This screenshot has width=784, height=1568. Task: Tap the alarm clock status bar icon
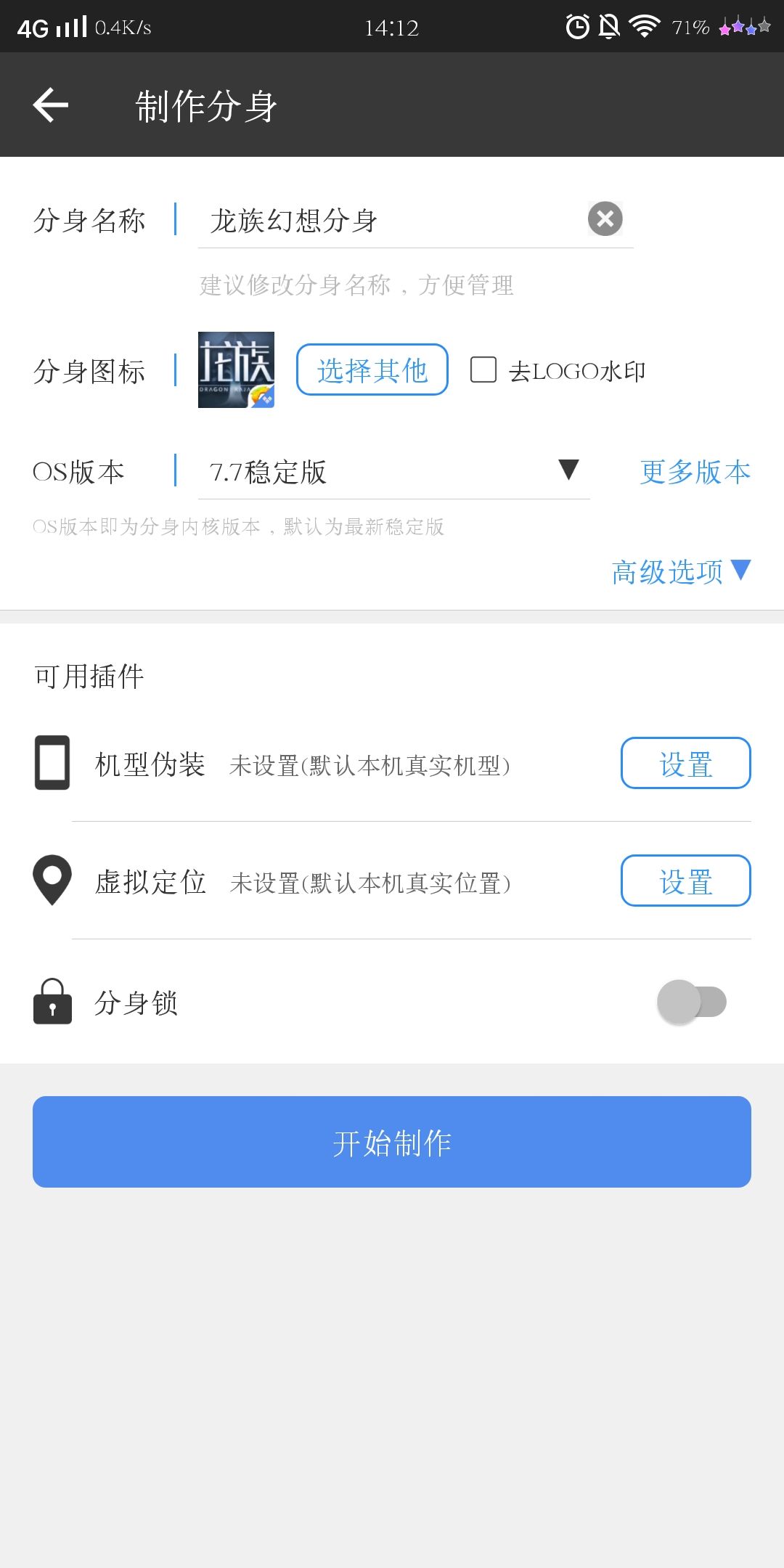click(577, 26)
